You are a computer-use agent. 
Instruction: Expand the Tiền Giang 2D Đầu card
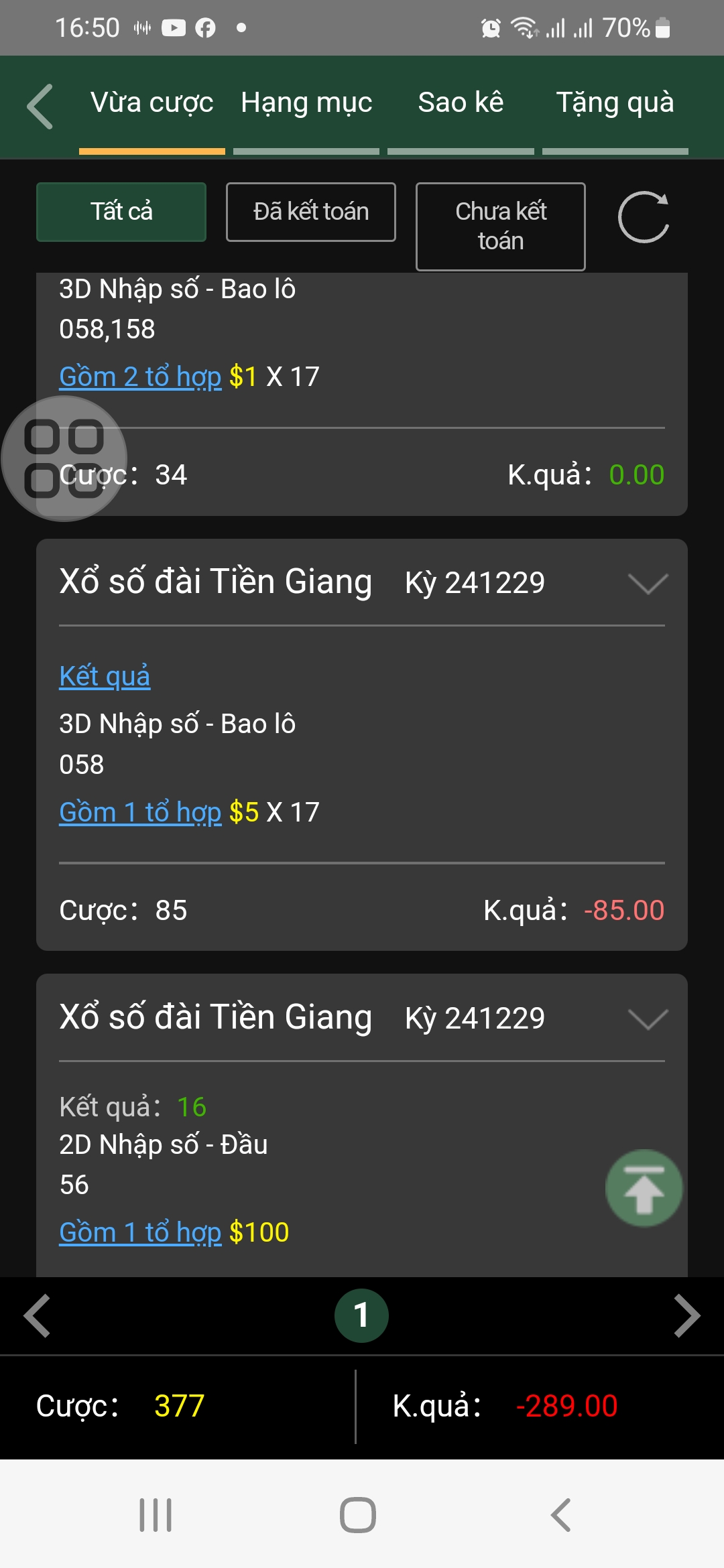(x=648, y=1019)
